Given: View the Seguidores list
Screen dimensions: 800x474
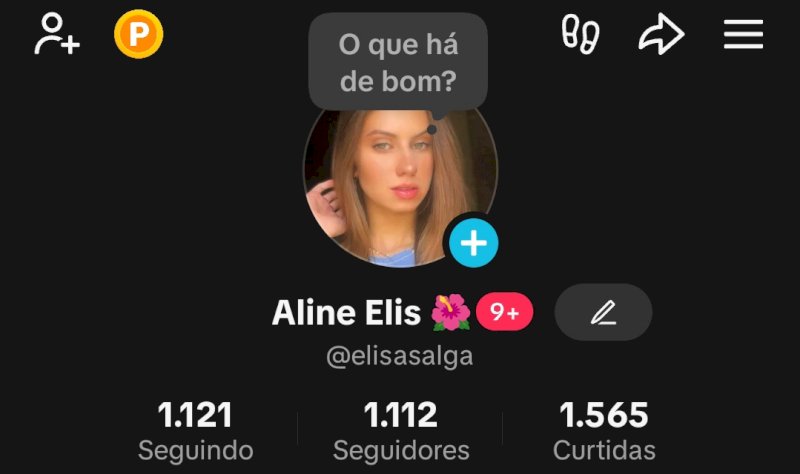Looking at the screenshot, I should coord(401,430).
